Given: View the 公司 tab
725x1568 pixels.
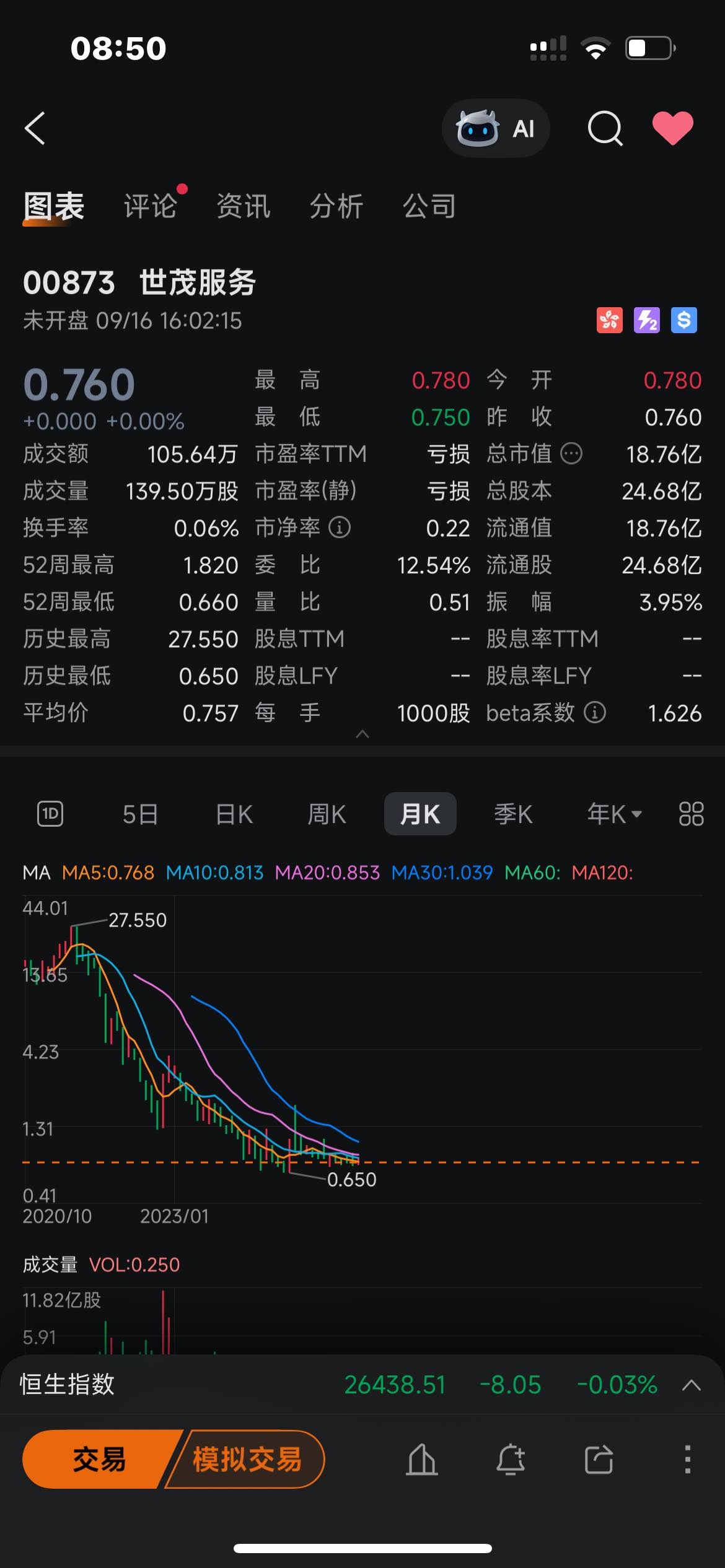Looking at the screenshot, I should pyautogui.click(x=429, y=206).
